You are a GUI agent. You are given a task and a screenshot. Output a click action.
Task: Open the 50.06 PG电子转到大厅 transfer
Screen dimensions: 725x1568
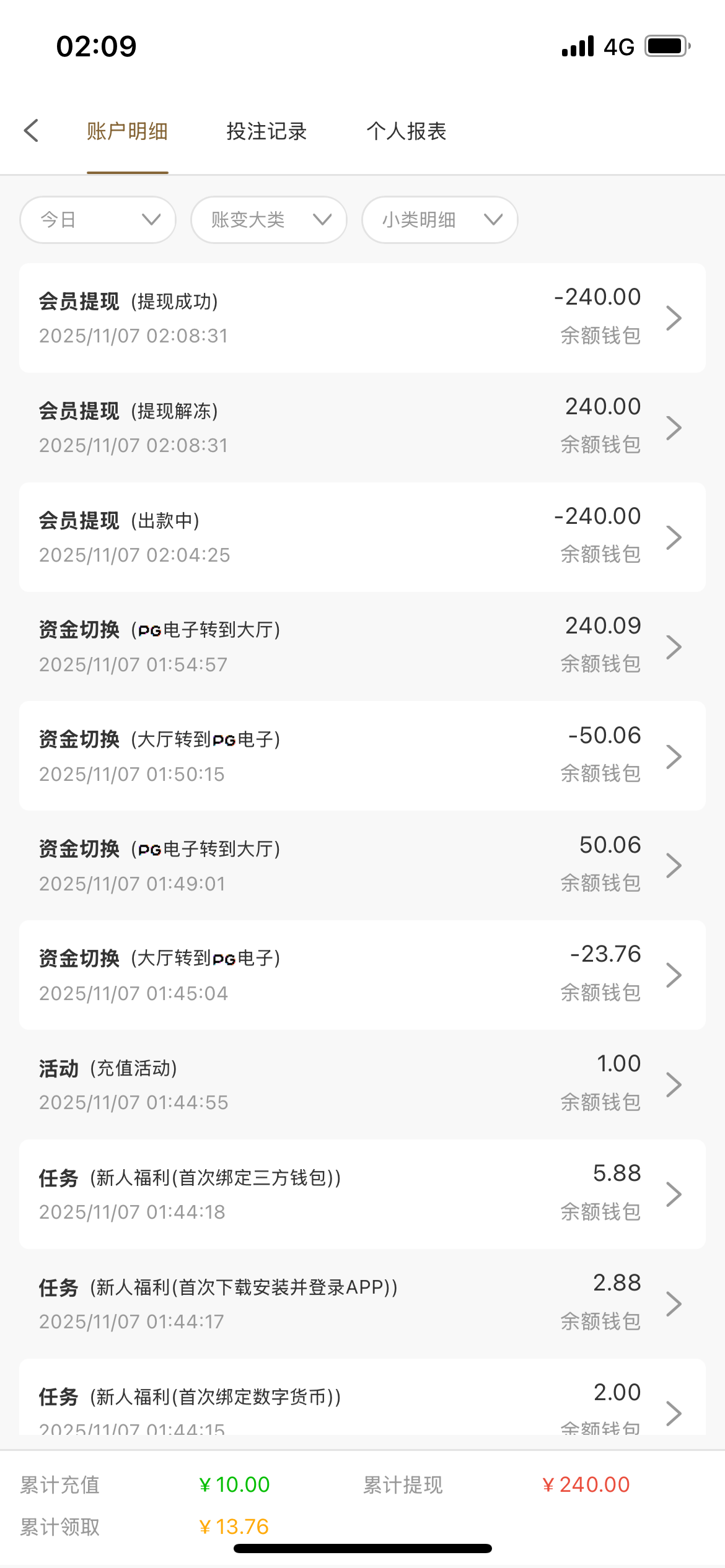pos(362,865)
